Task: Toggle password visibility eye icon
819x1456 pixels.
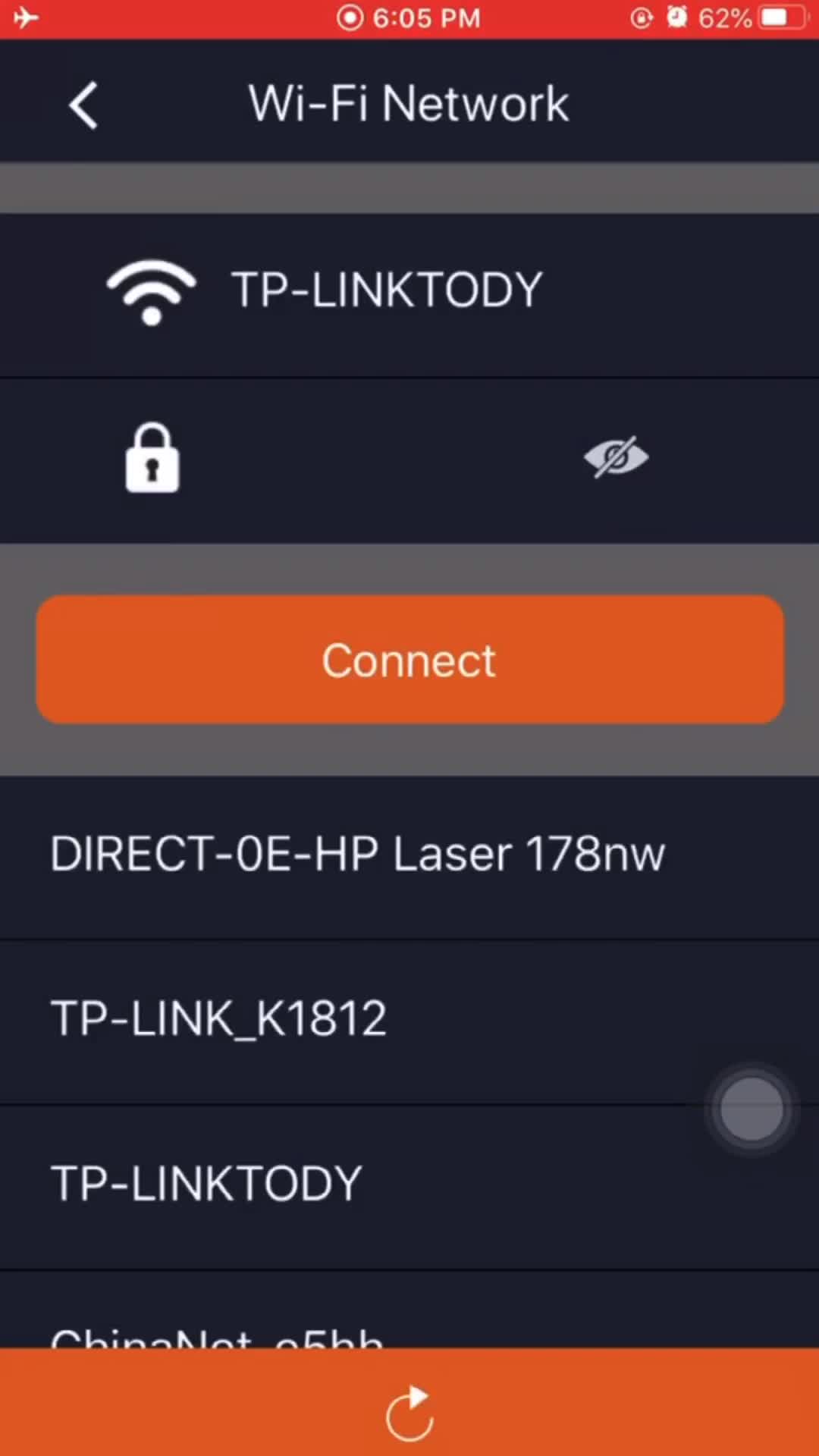Action: click(616, 457)
